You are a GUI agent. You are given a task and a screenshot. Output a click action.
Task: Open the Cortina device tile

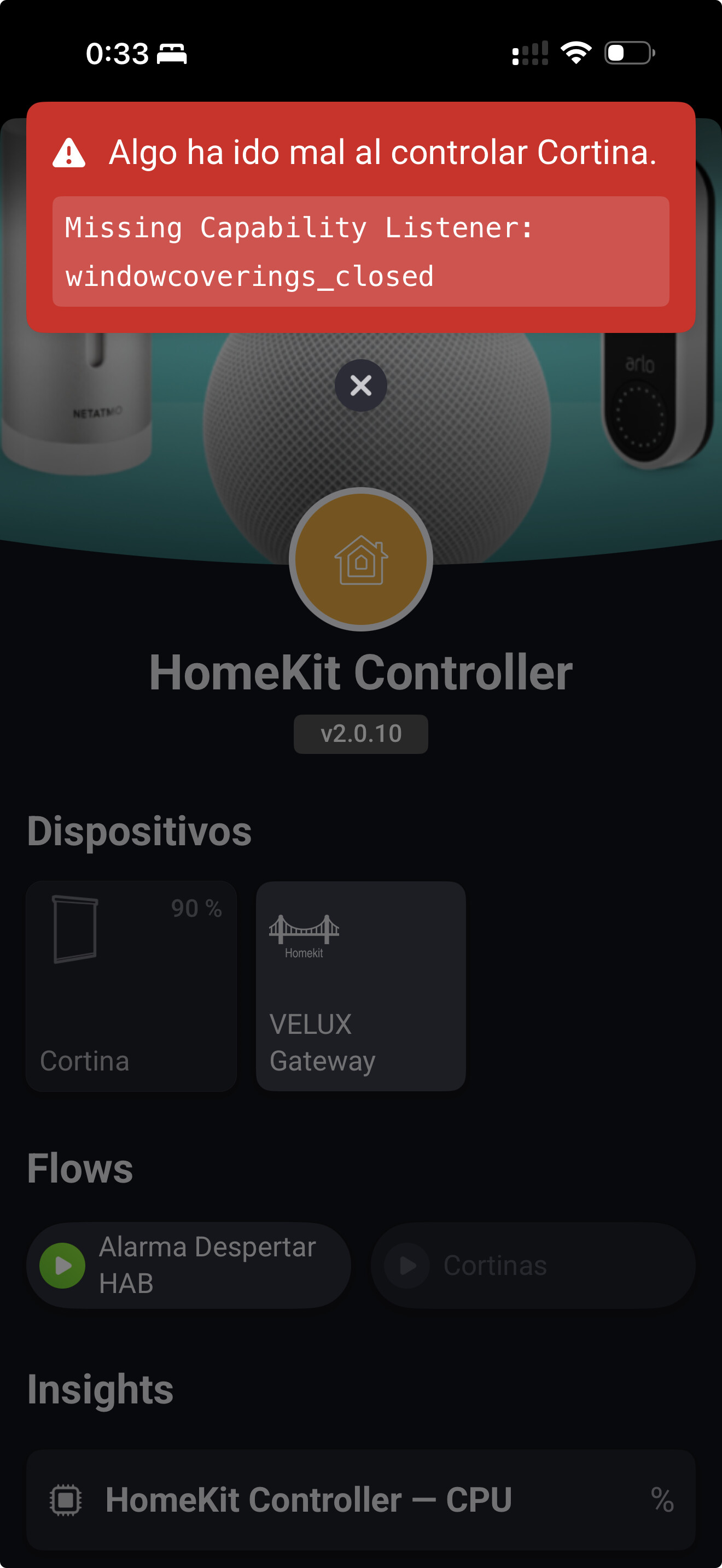tap(131, 986)
